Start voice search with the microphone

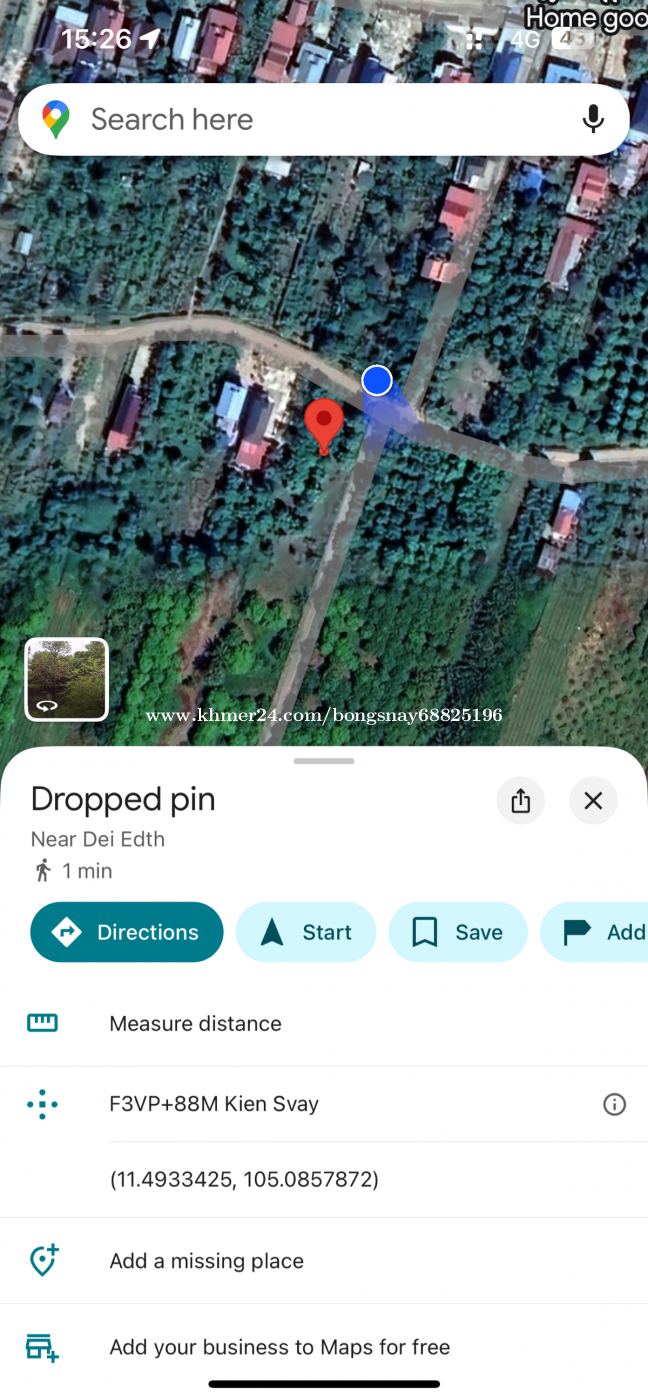(x=593, y=120)
